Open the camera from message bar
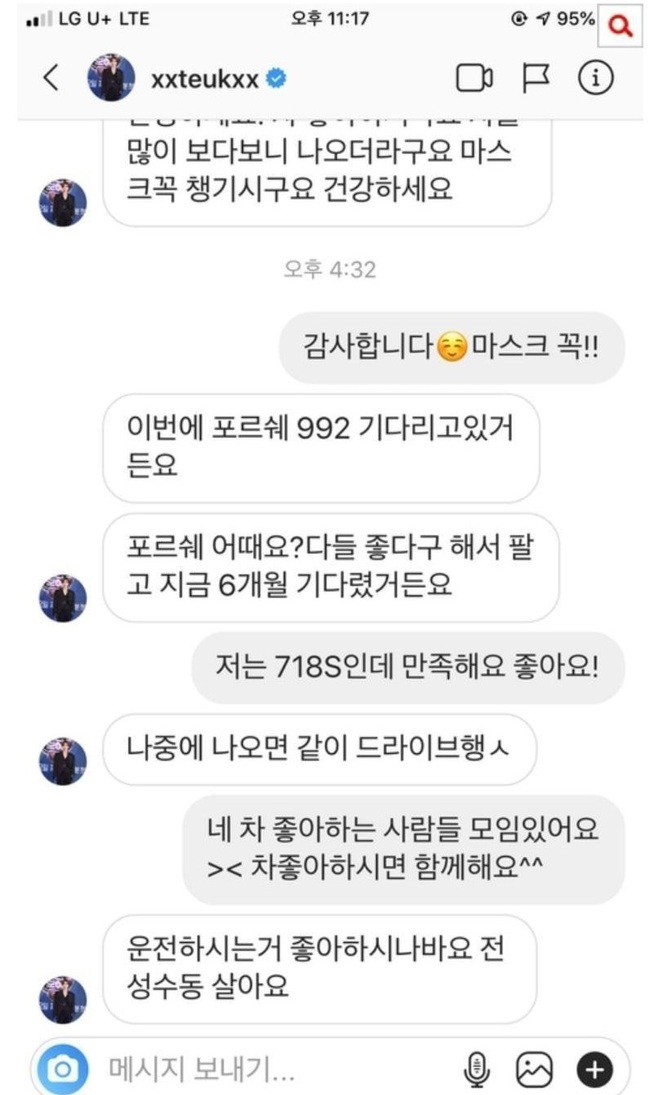Viewport: 660px width, 1095px height. point(63,1069)
